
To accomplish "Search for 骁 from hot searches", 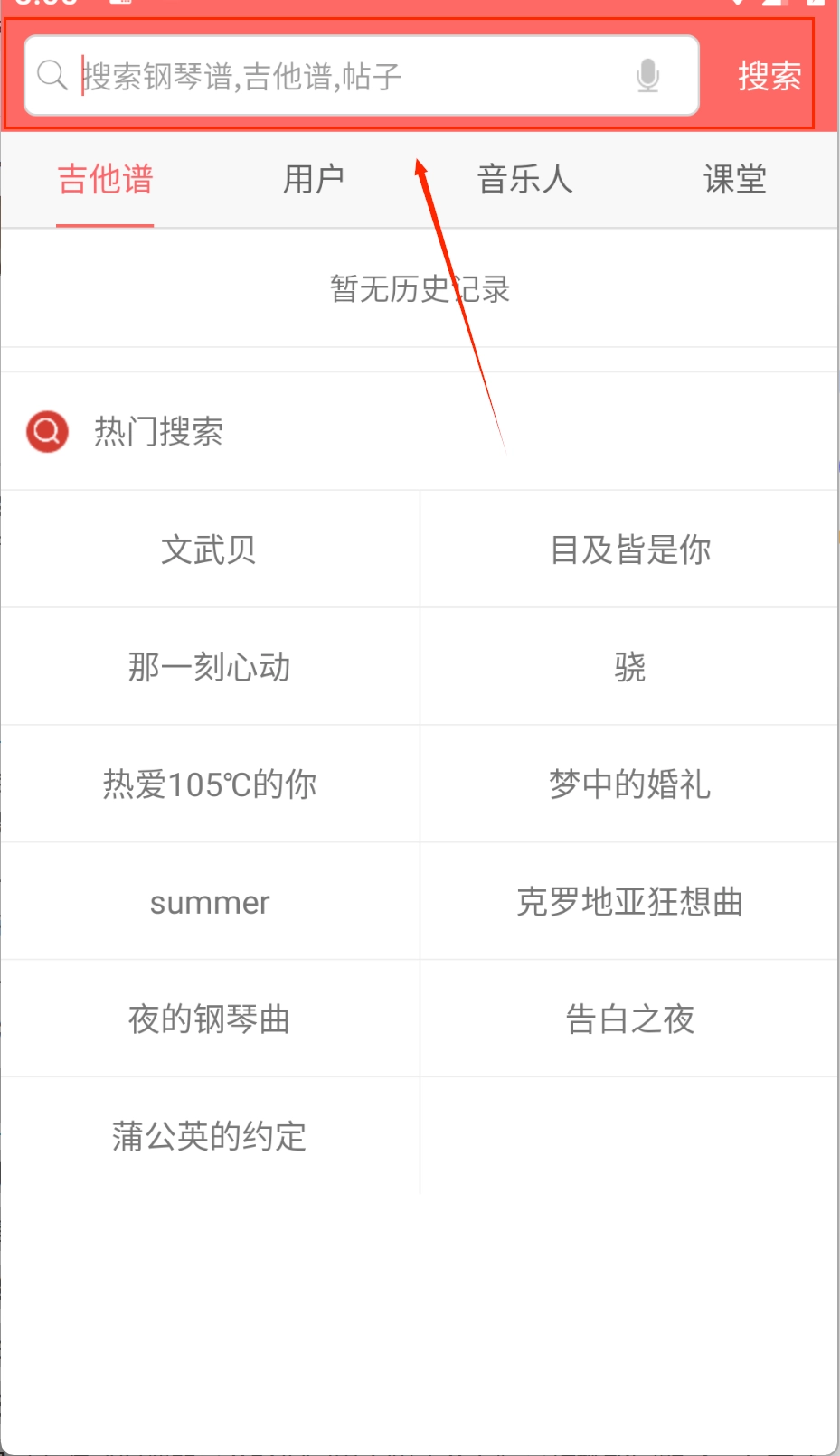I will [630, 667].
